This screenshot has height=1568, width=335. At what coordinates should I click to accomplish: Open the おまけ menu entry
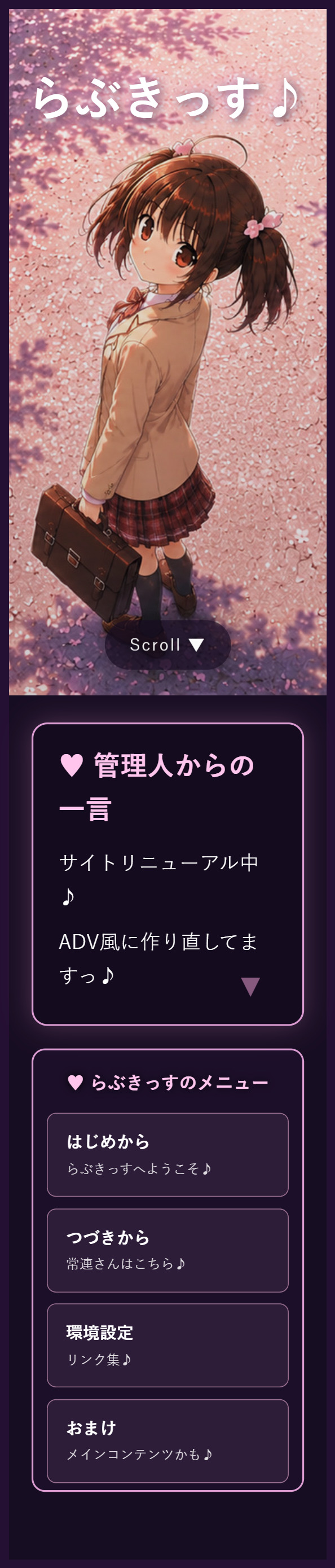[167, 1440]
